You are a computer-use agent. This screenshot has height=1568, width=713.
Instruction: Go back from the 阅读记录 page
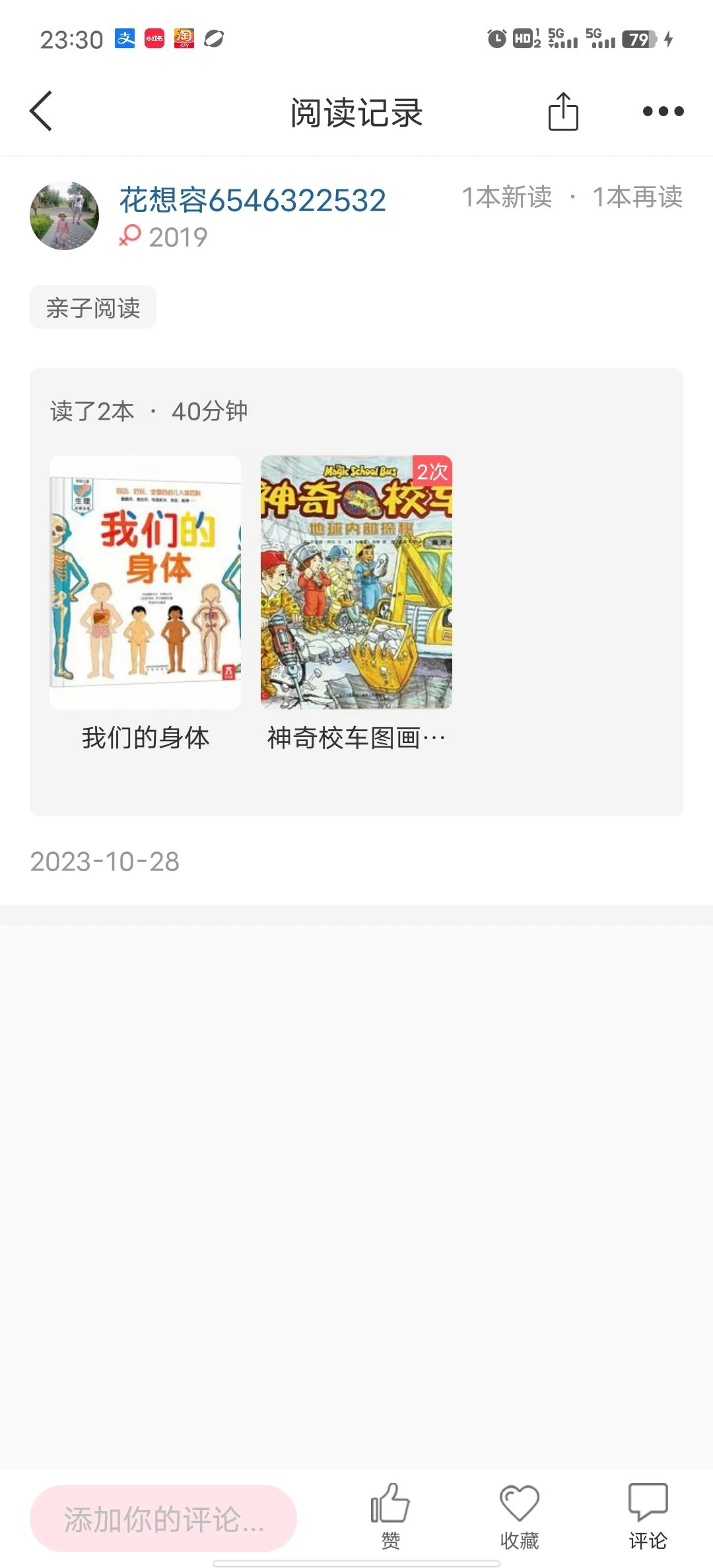click(41, 111)
